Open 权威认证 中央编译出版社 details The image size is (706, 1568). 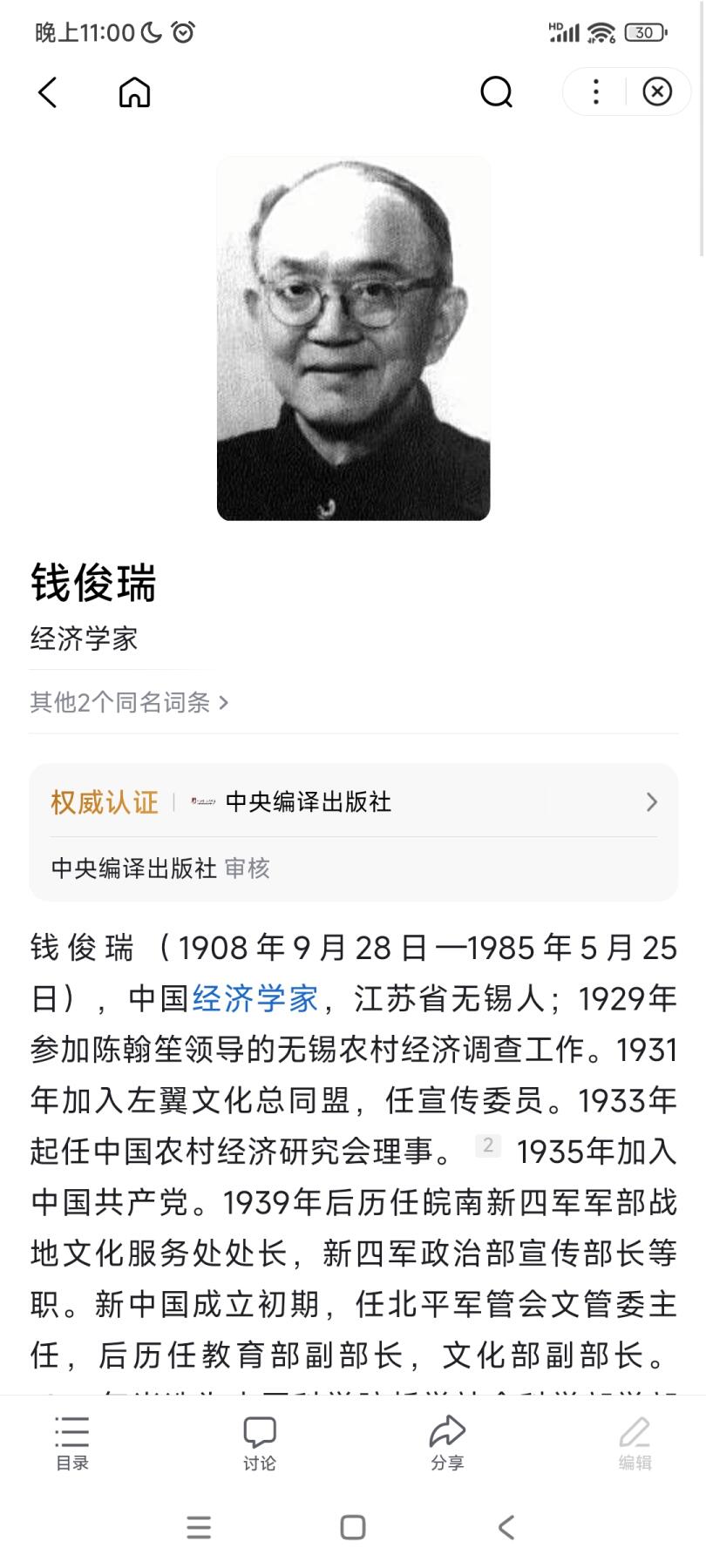(353, 801)
